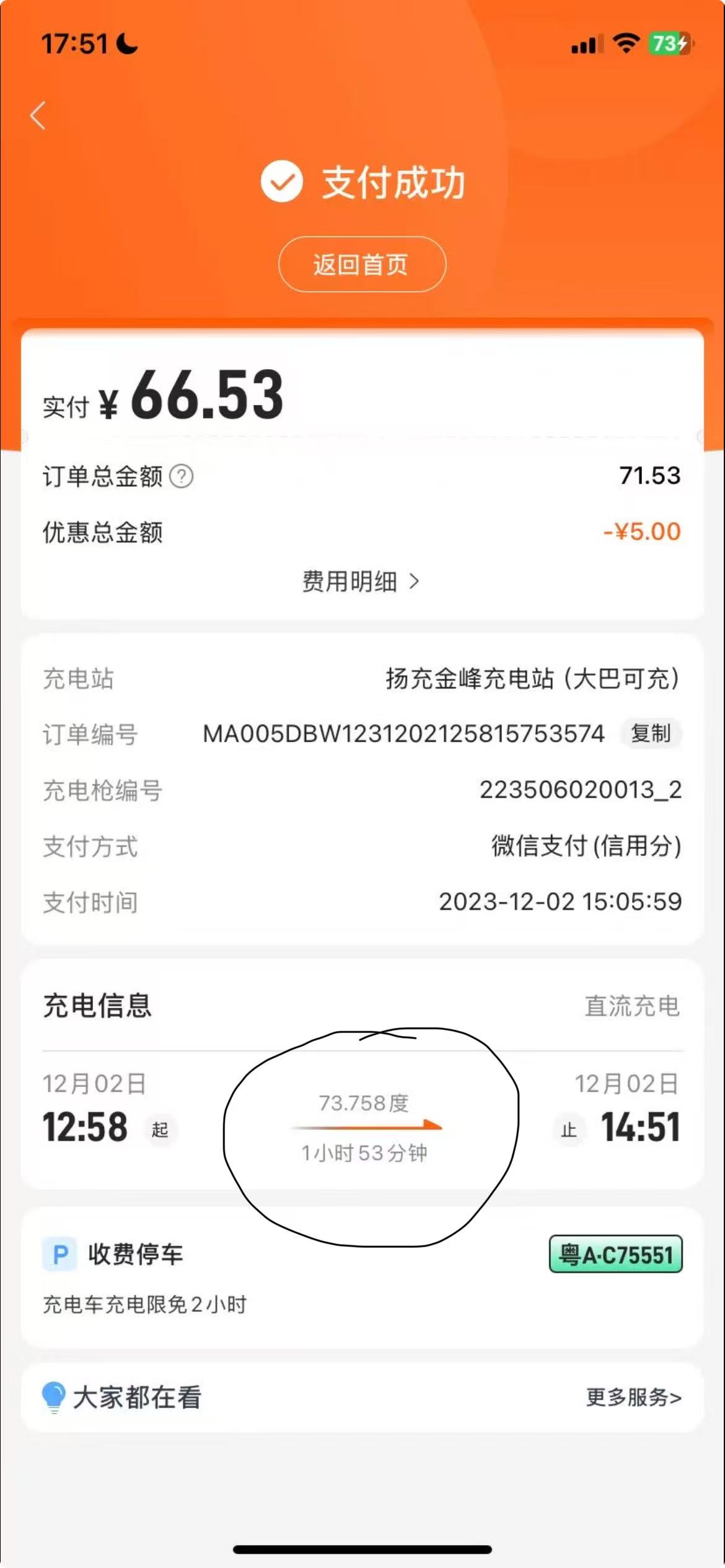
Task: Copy the order number with 复制
Action: (x=651, y=733)
